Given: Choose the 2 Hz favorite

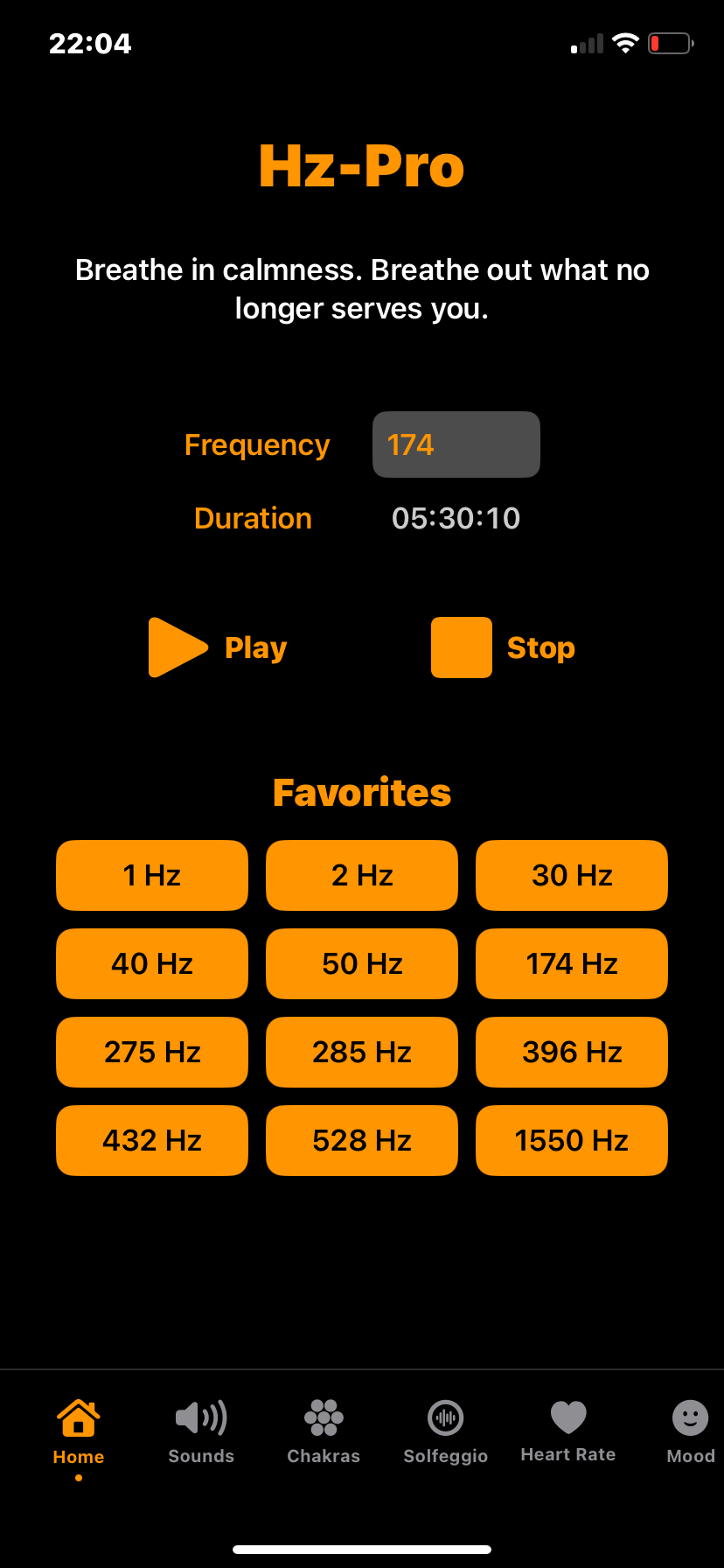Looking at the screenshot, I should pos(362,875).
